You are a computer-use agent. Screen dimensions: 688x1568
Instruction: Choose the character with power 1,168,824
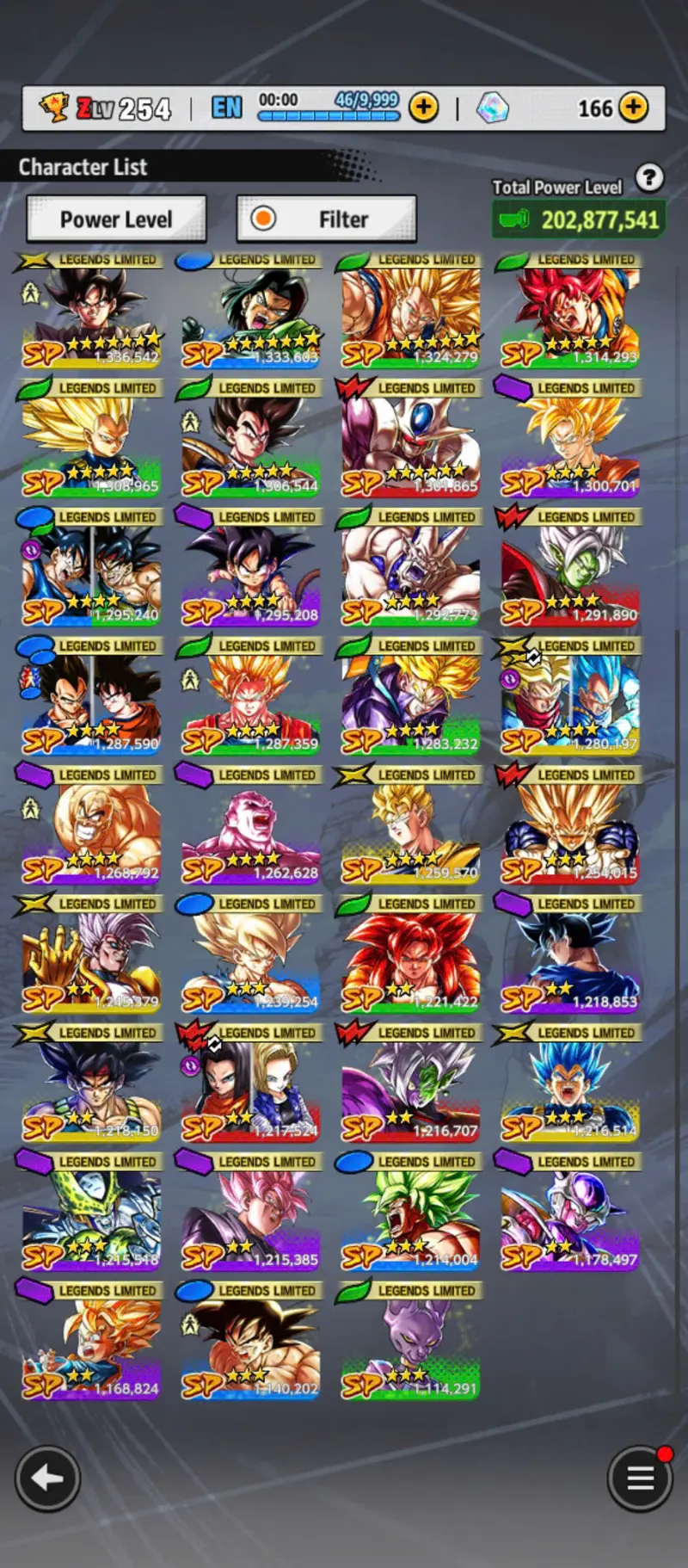pyautogui.click(x=90, y=1347)
